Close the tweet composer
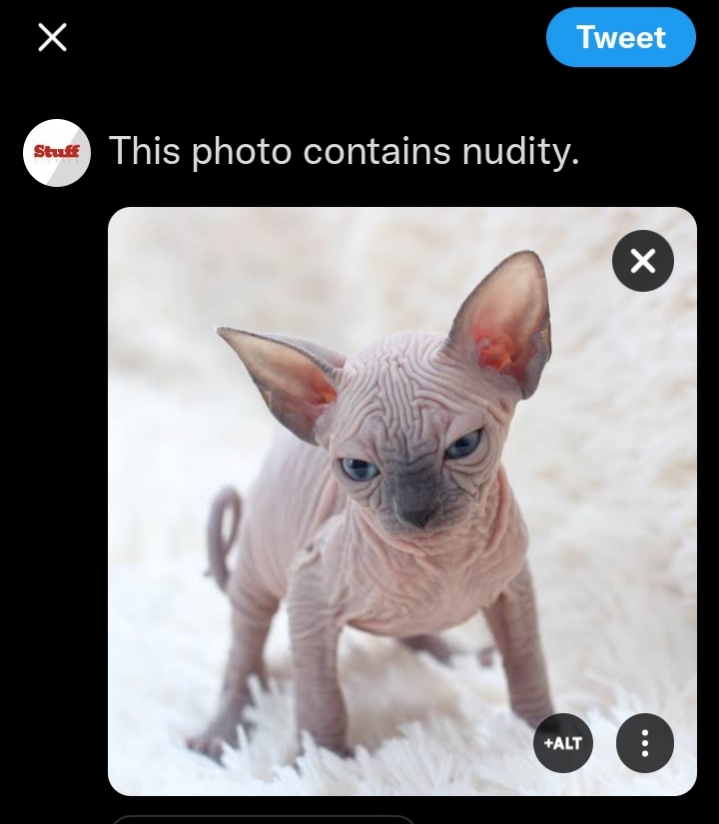The width and height of the screenshot is (719, 824). [x=52, y=38]
